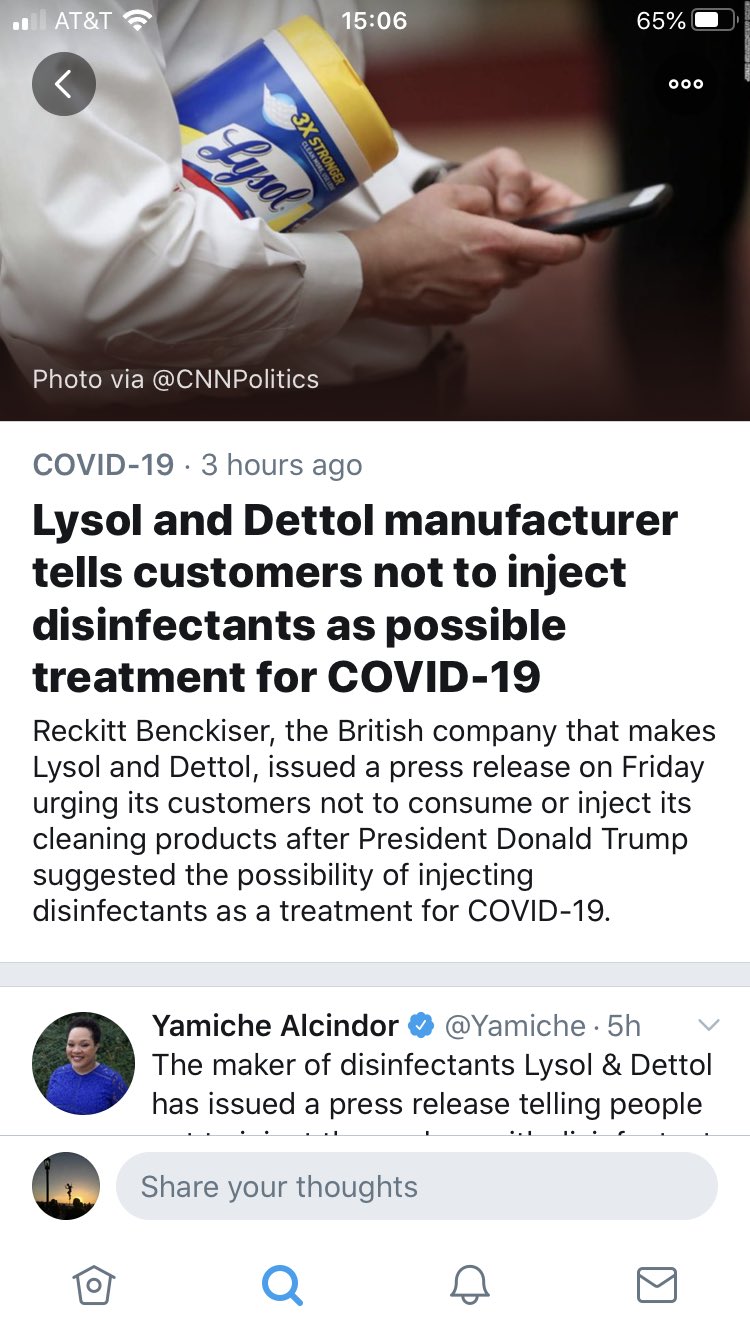This screenshot has width=750, height=1334.
Task: Open Yamiche Alcindor's profile picture
Action: point(84,1062)
